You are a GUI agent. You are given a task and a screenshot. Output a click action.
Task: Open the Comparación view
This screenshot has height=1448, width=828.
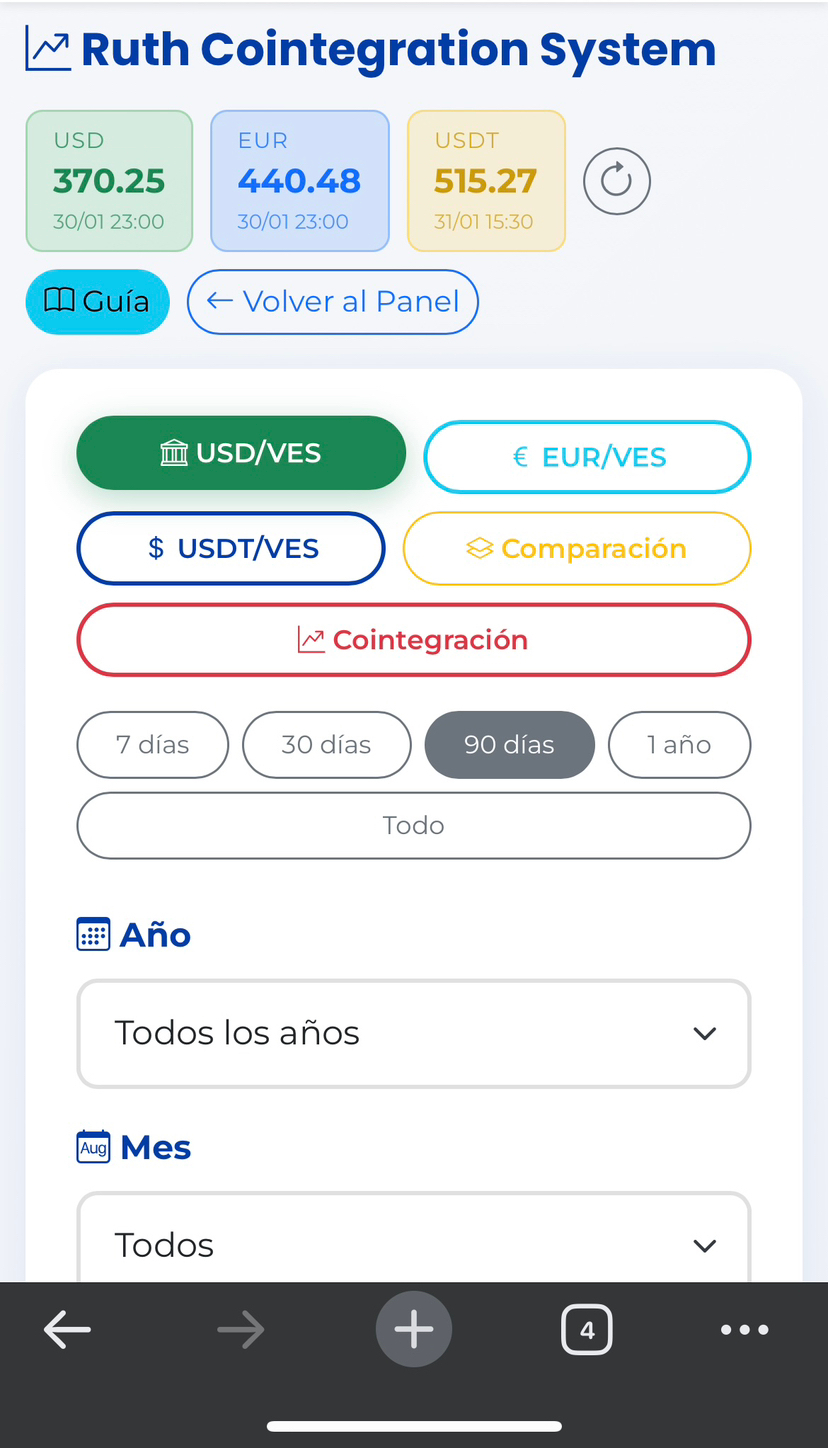(577, 548)
